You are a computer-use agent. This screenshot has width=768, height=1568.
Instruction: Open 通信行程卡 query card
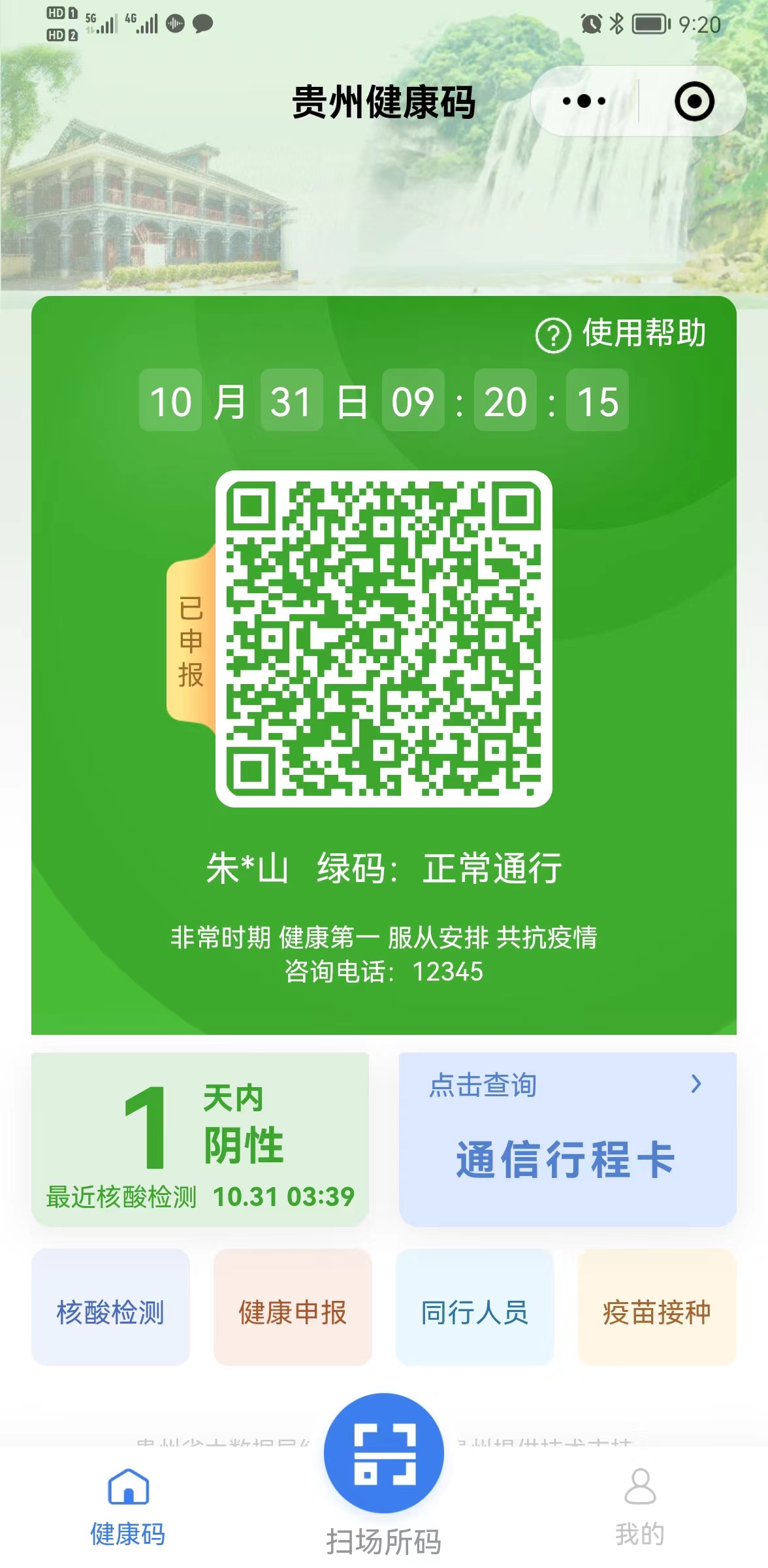(x=567, y=1139)
